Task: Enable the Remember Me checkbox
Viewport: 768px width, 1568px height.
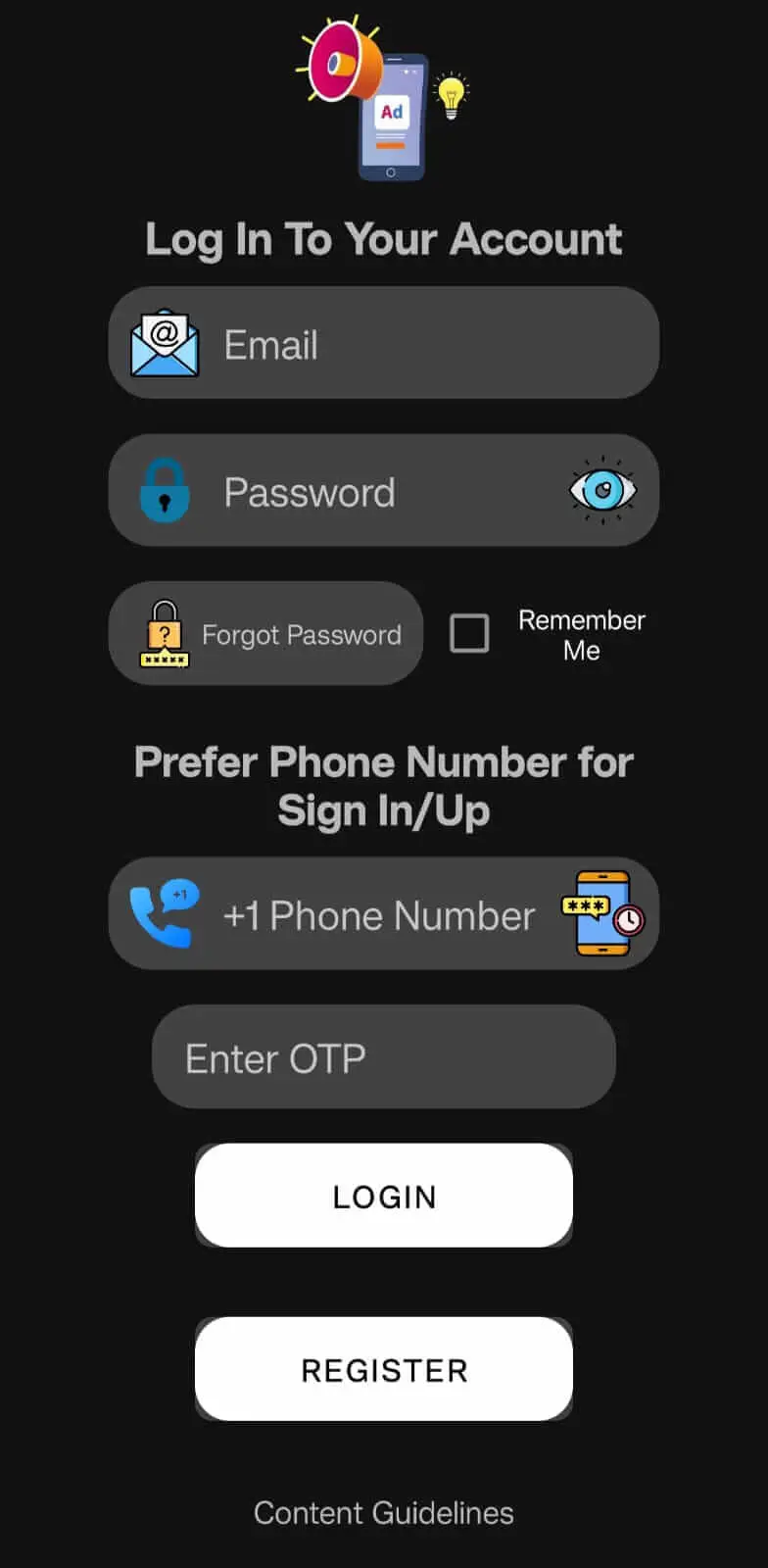Action: [470, 634]
